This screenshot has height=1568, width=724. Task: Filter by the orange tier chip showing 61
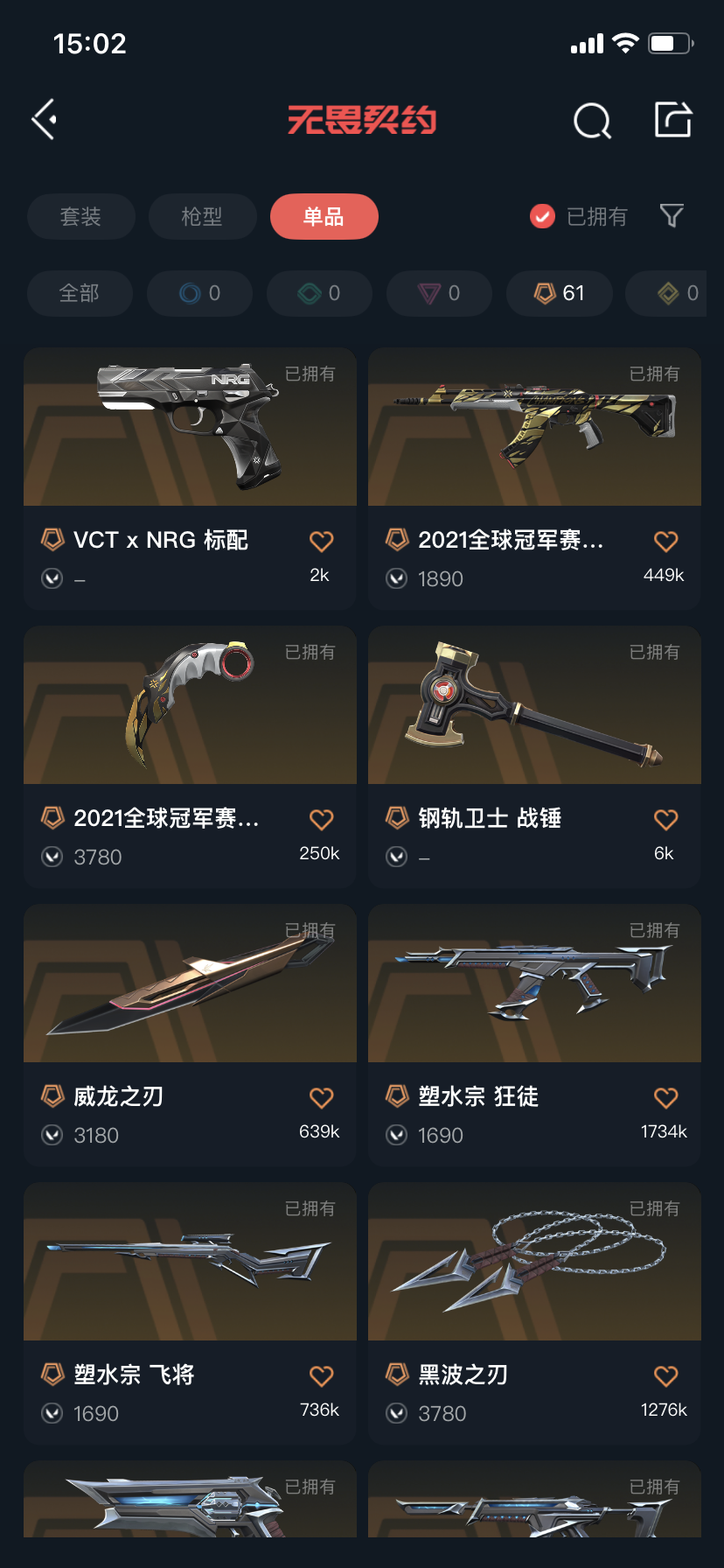click(560, 293)
